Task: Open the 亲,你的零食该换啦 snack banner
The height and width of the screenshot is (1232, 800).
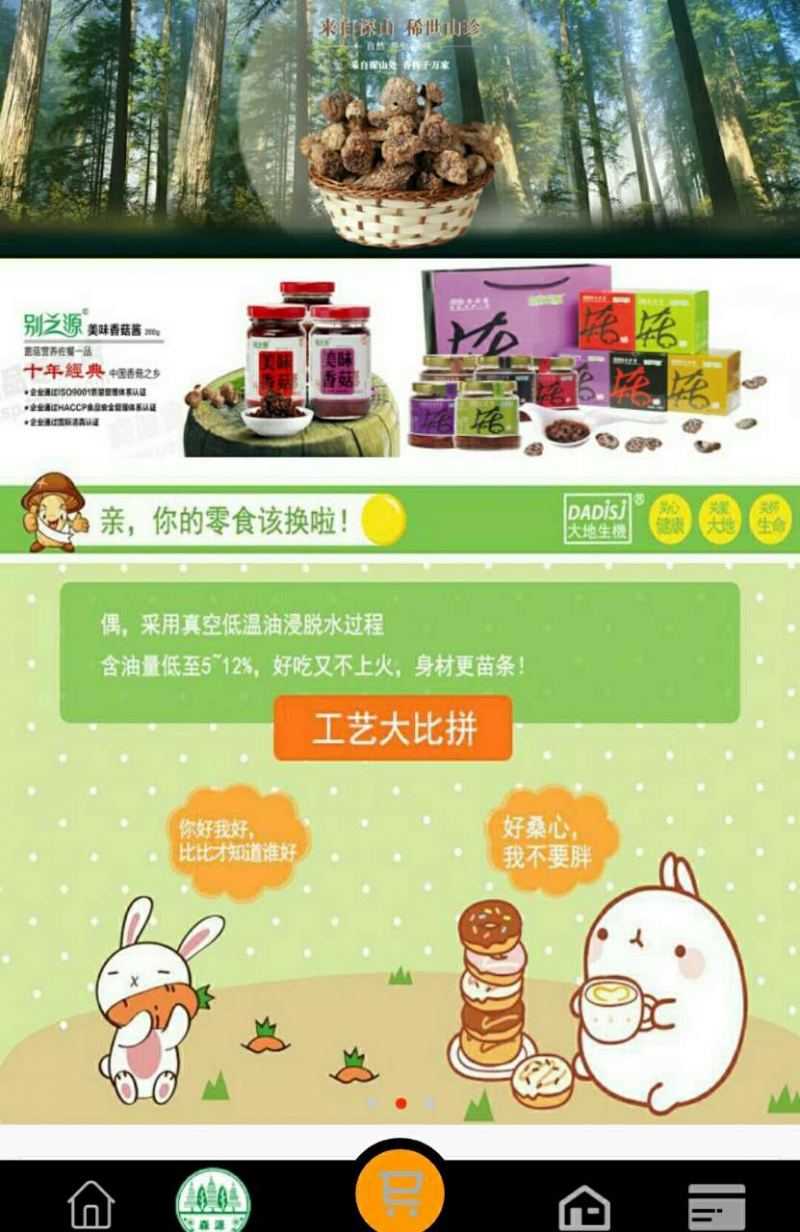Action: [400, 520]
